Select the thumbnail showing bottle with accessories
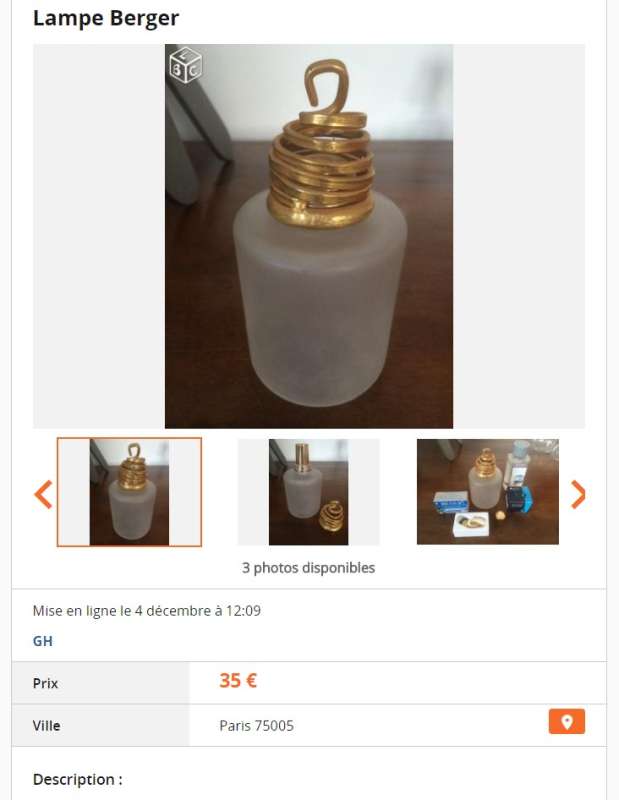Image resolution: width=619 pixels, height=800 pixels. pyautogui.click(x=487, y=492)
